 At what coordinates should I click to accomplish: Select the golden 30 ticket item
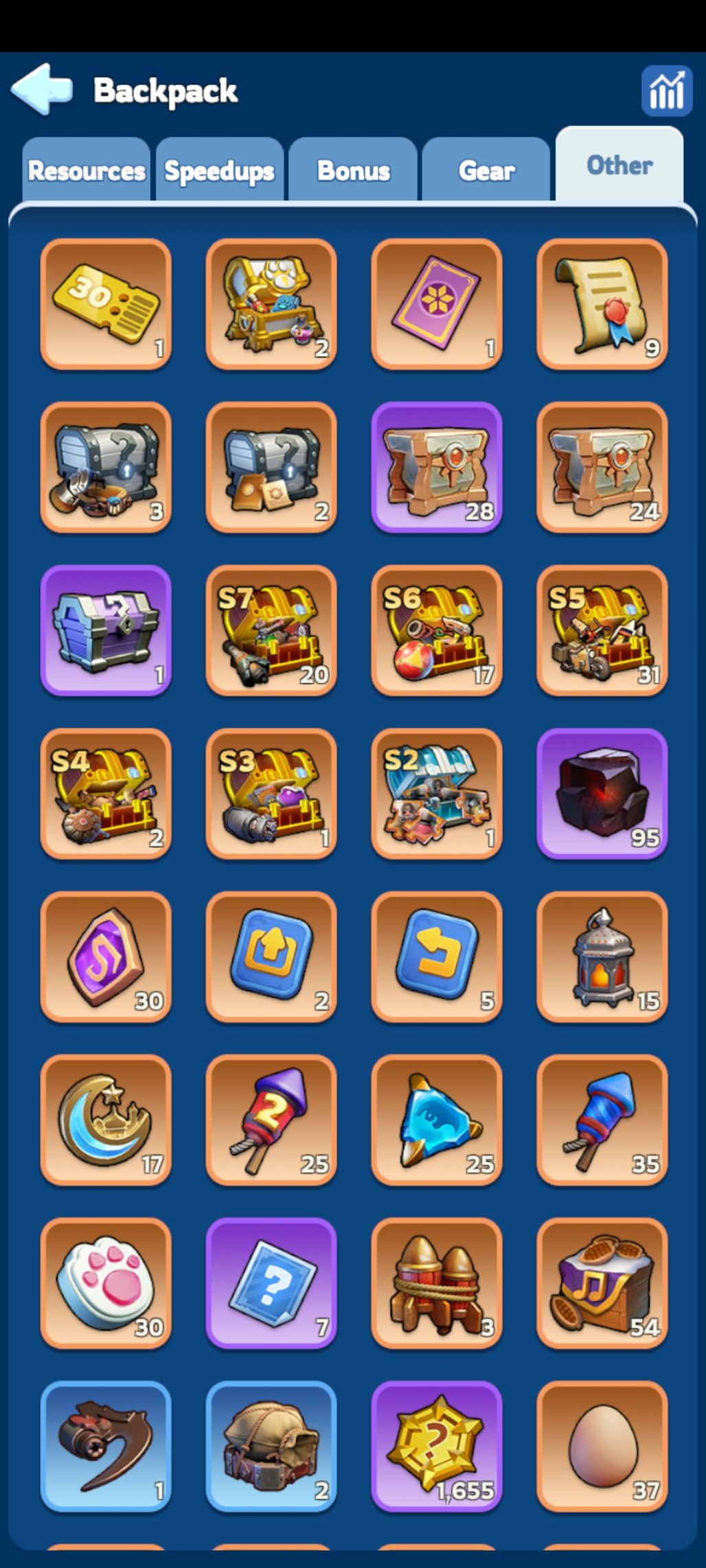click(106, 304)
